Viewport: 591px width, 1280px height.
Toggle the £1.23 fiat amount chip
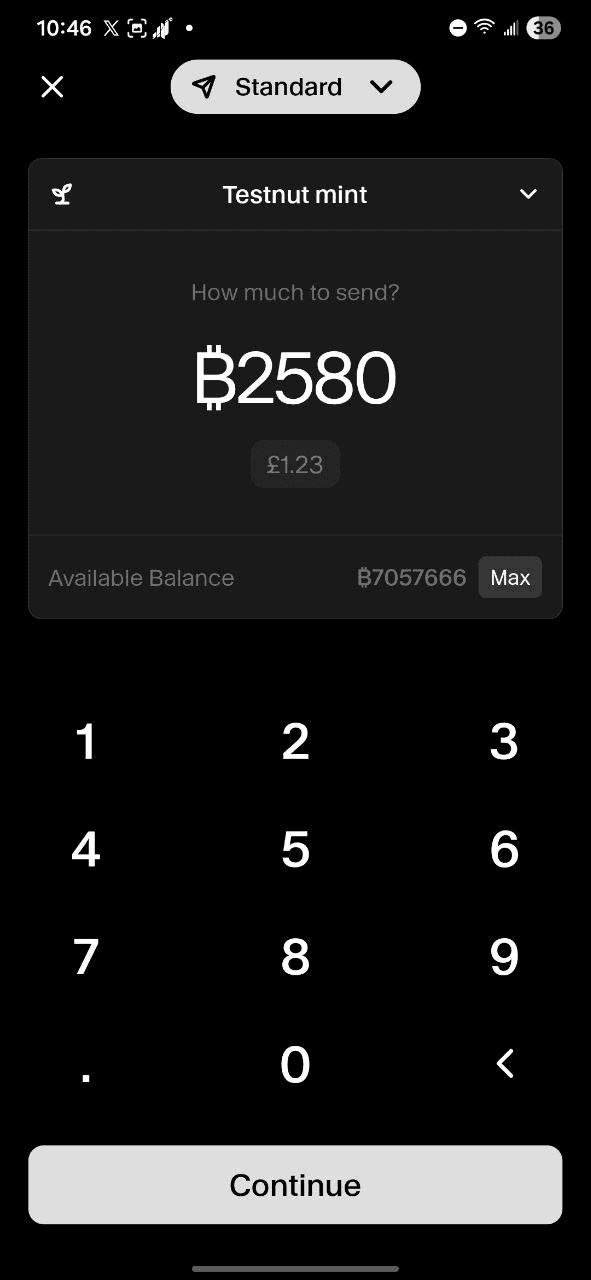coord(295,464)
